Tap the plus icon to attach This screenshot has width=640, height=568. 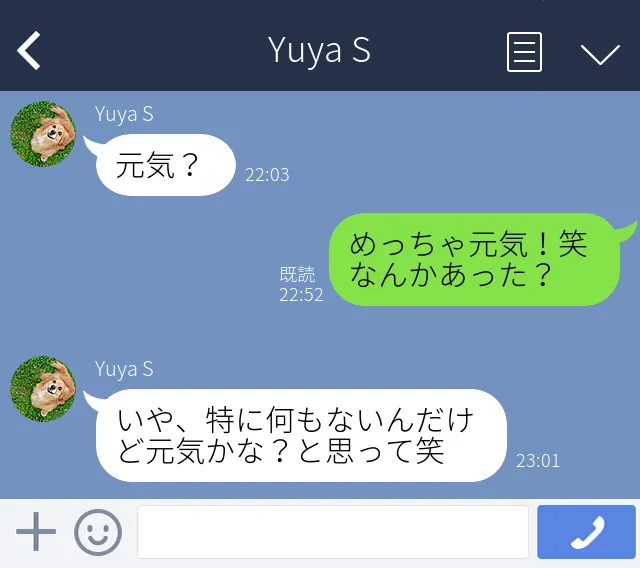36,532
